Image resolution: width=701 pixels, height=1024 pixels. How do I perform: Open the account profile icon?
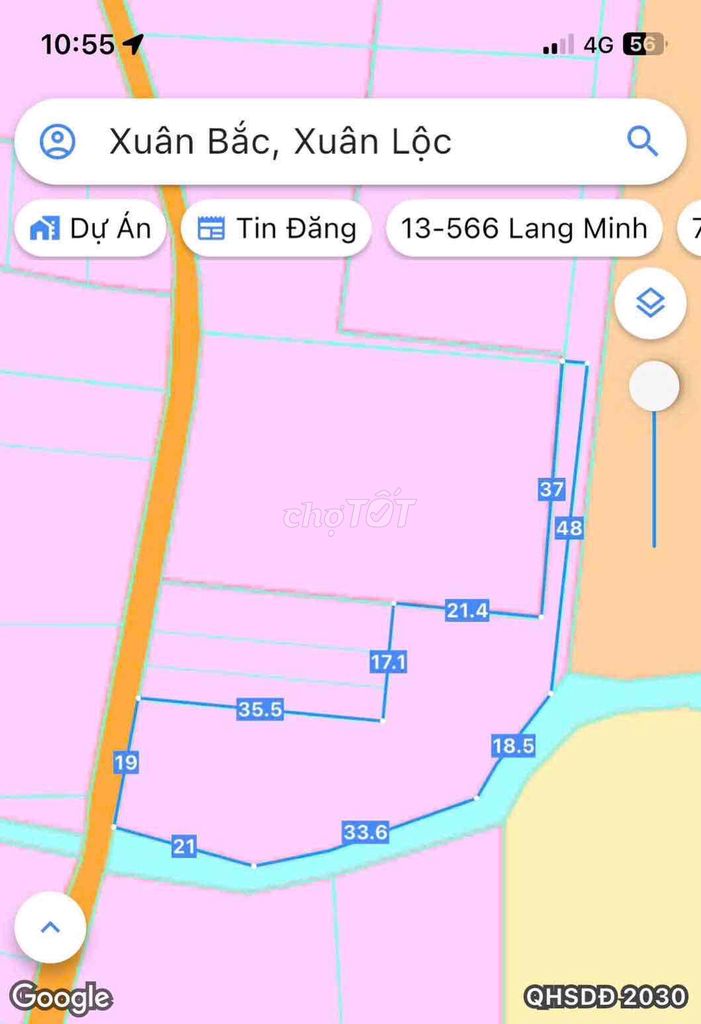tap(58, 142)
